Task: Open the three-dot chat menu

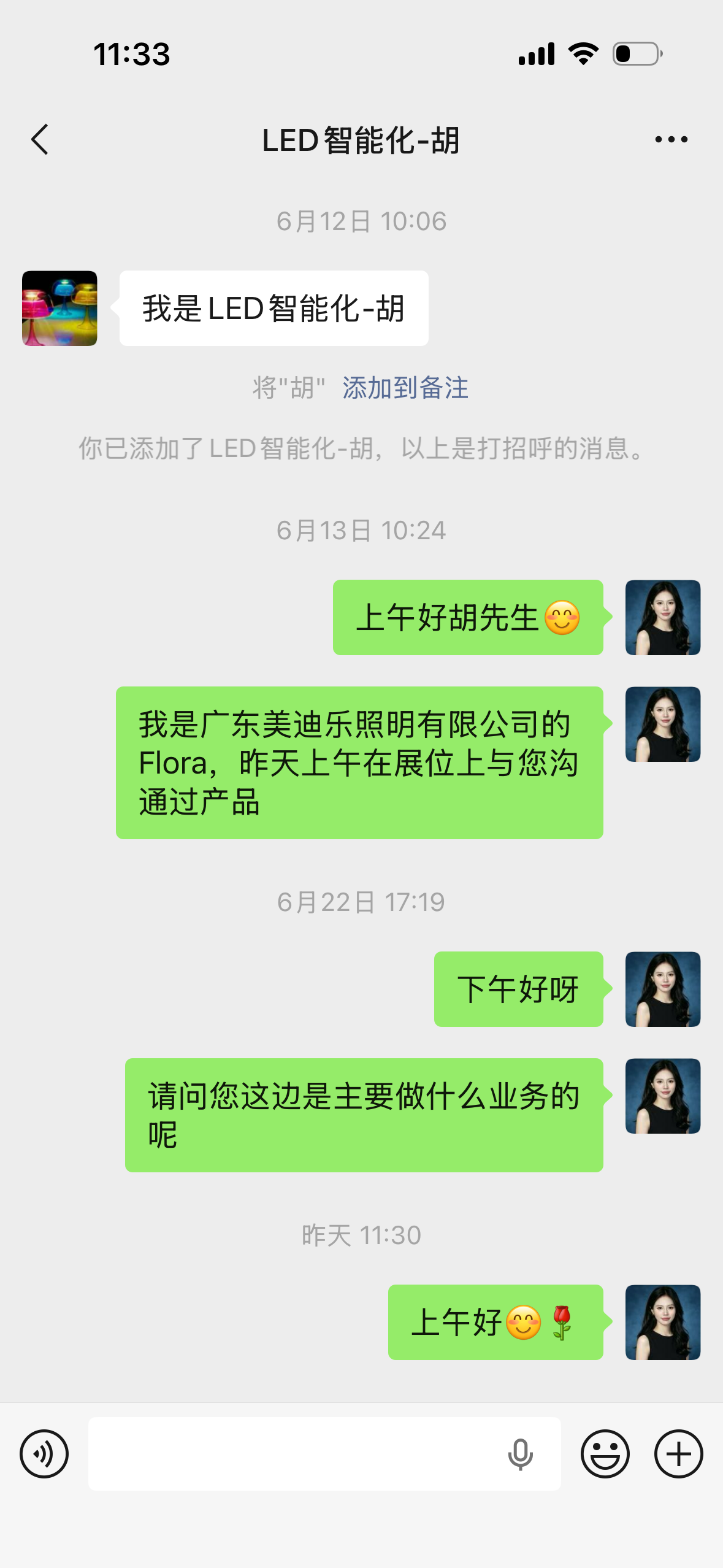Action: (x=671, y=140)
